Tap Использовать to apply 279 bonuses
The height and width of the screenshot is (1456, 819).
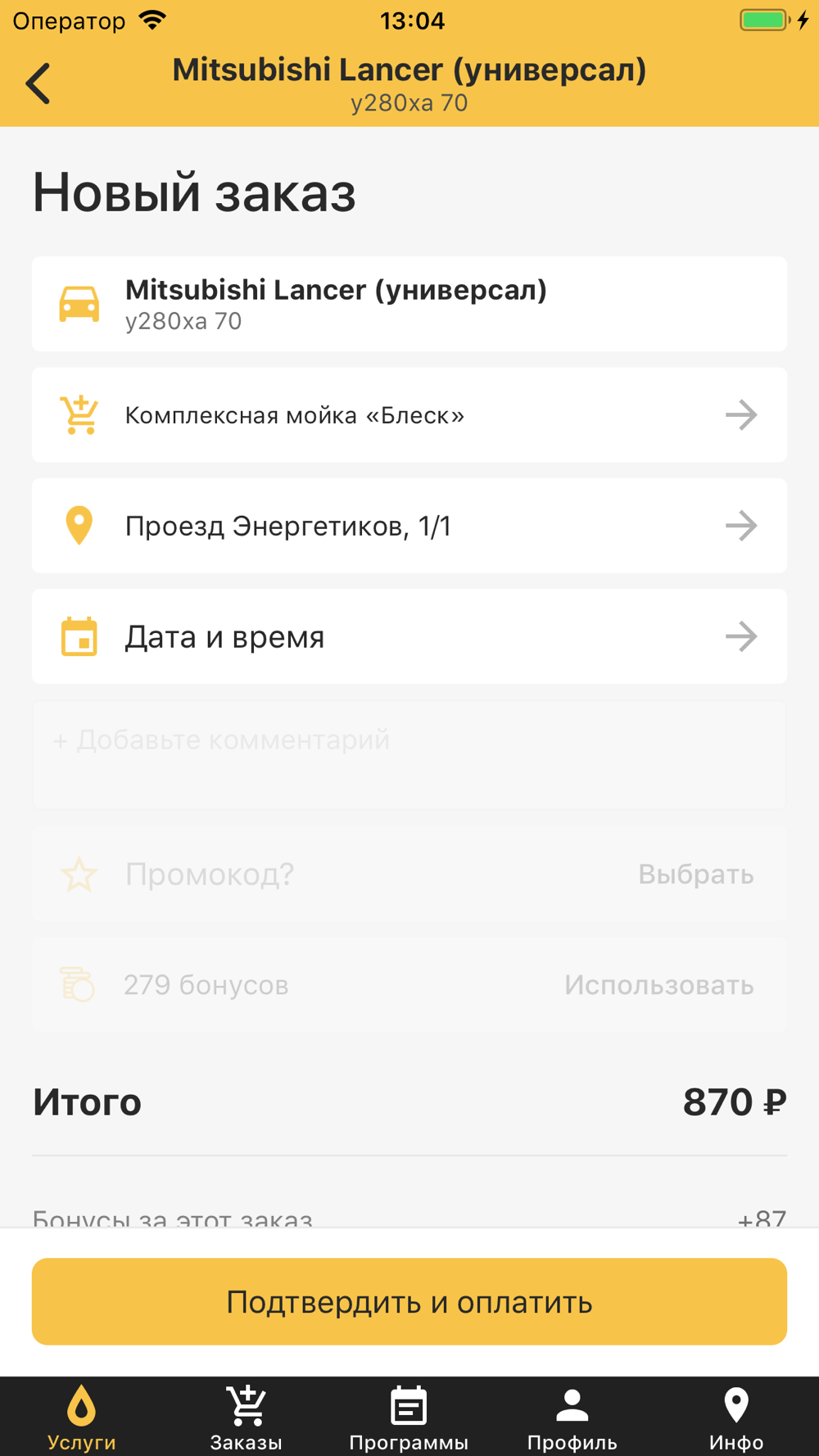point(658,985)
